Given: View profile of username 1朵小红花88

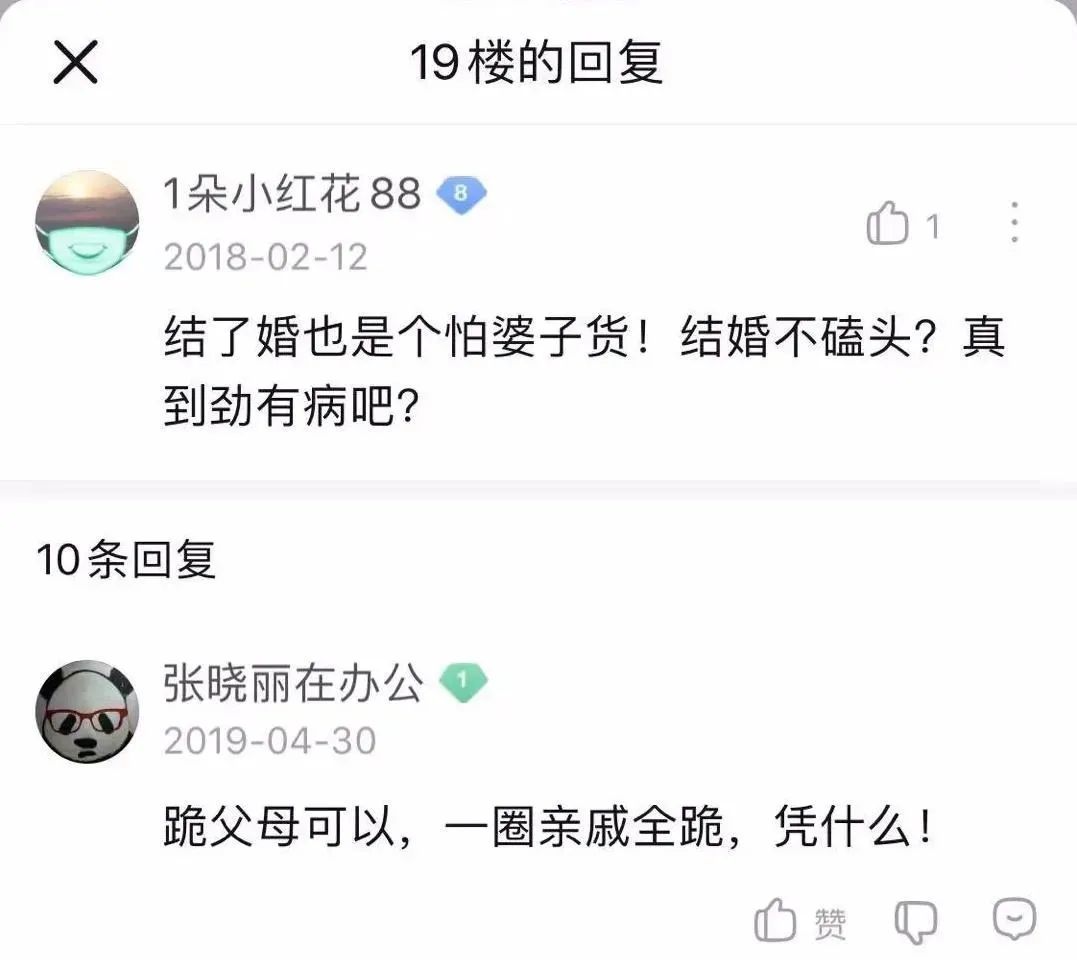Looking at the screenshot, I should pos(292,194).
